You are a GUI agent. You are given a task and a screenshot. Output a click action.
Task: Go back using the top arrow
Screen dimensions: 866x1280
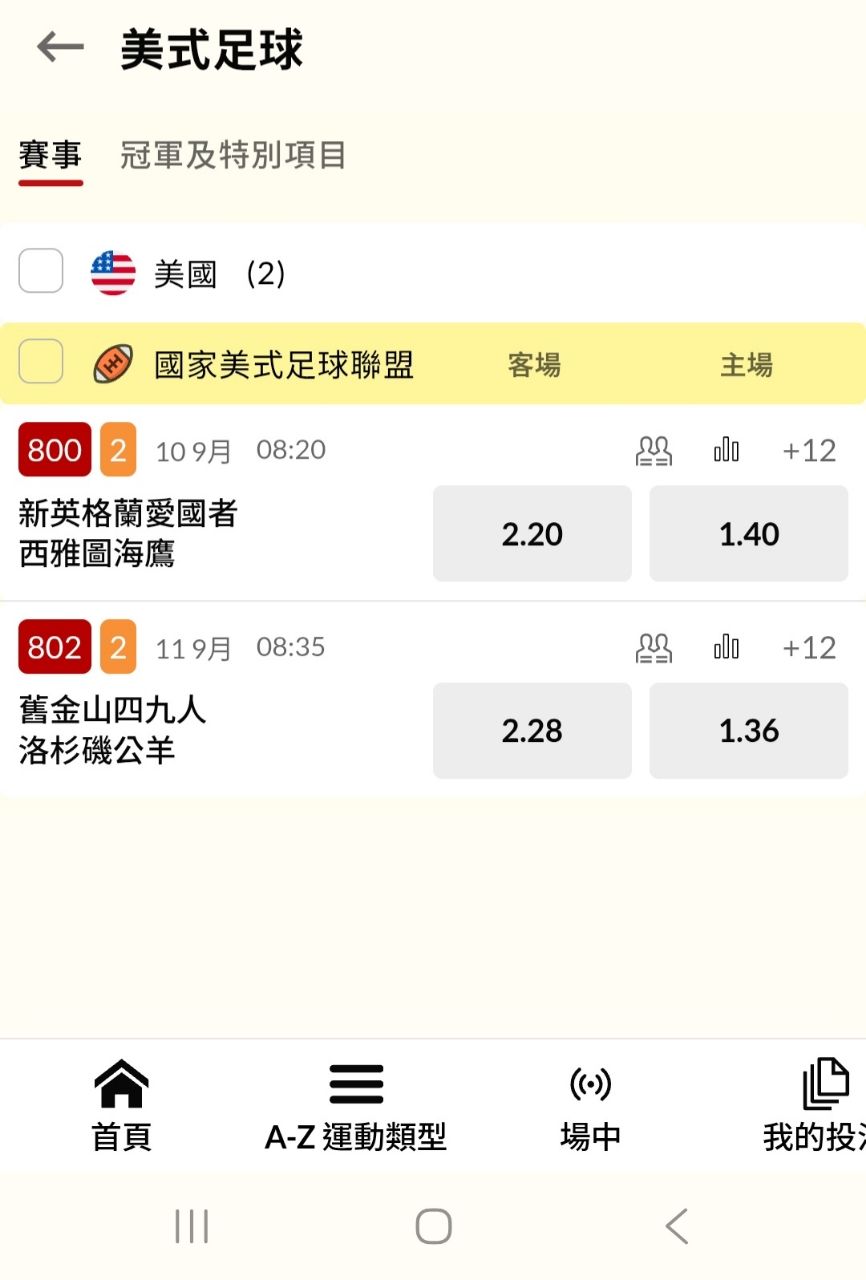point(60,48)
